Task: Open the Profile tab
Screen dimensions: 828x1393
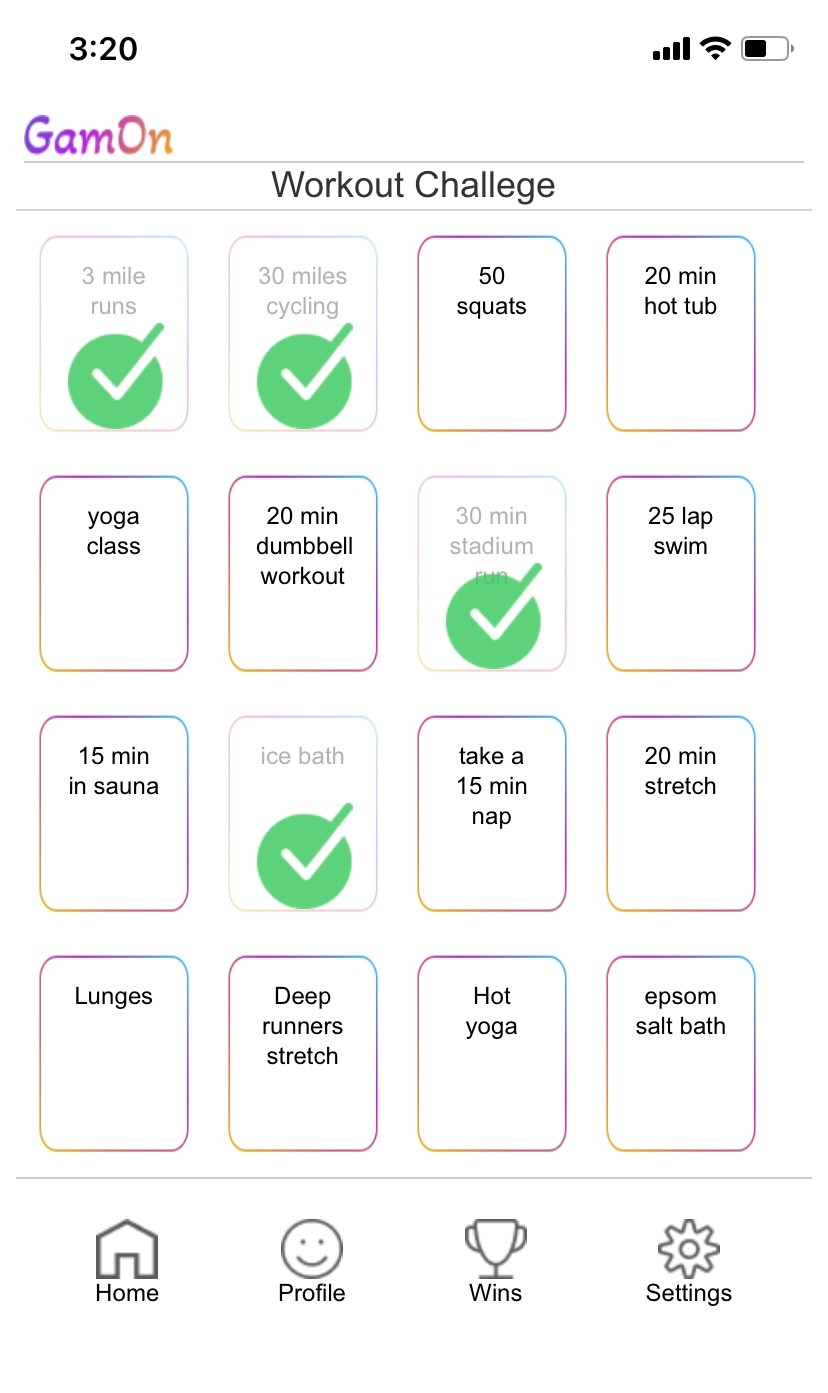Action: coord(311,1262)
